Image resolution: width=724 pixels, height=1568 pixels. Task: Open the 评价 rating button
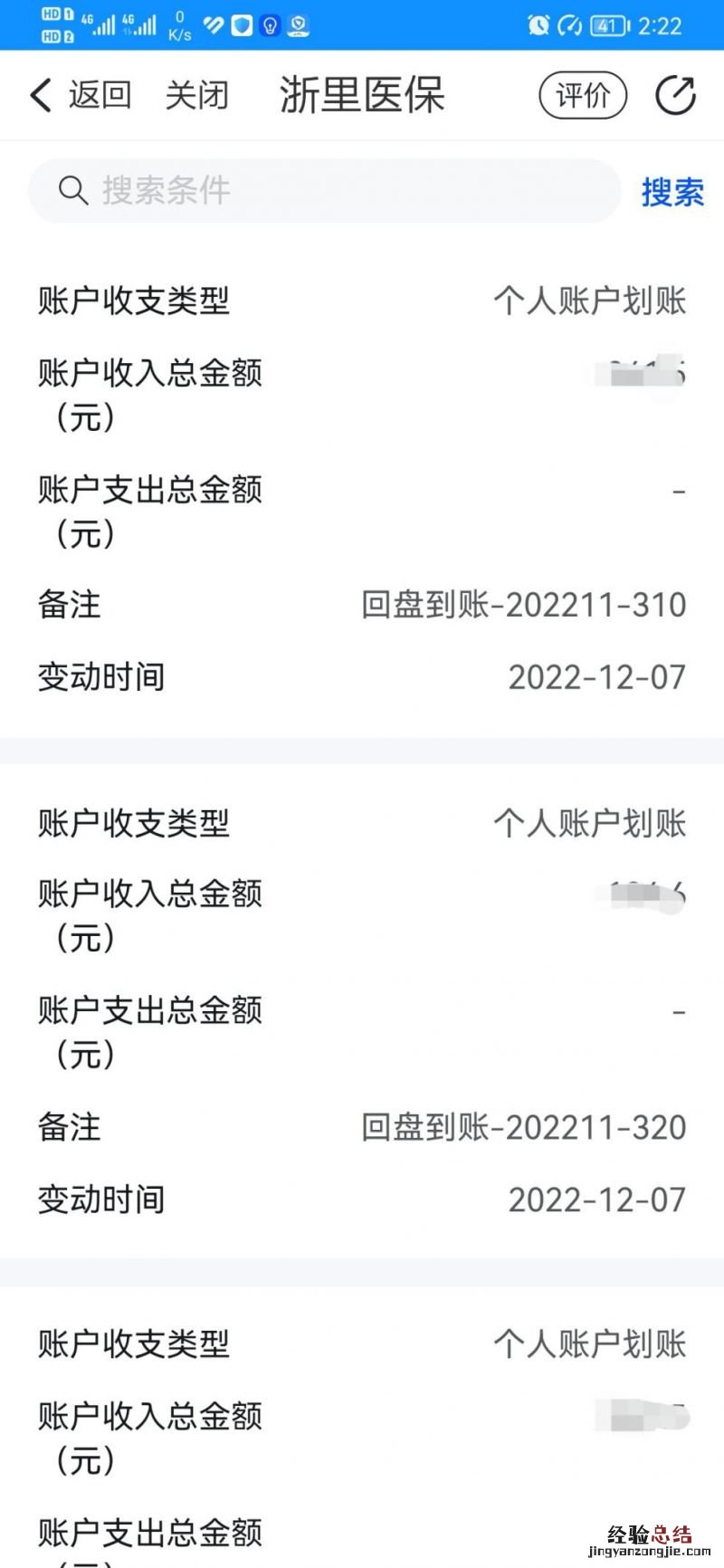[x=583, y=95]
